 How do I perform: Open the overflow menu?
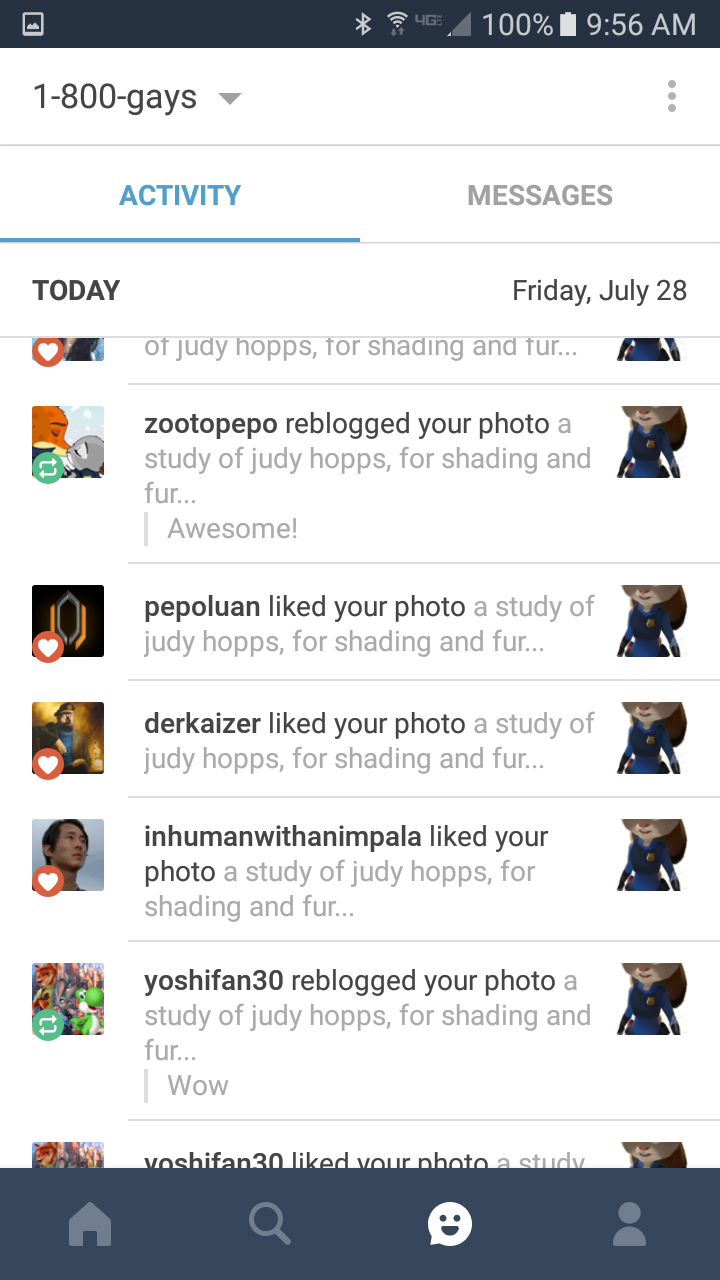671,97
